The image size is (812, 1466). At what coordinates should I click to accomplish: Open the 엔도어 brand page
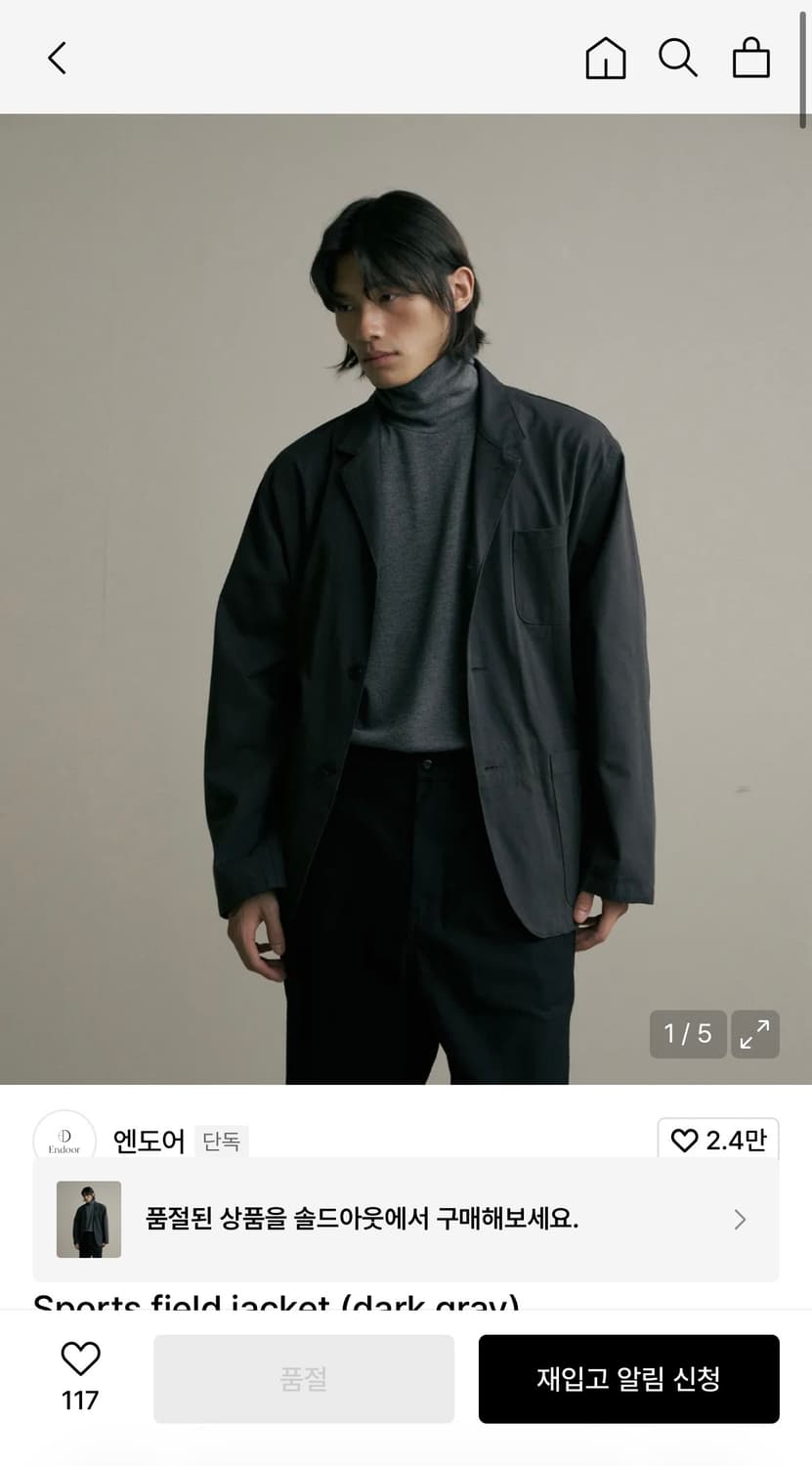point(148,1141)
